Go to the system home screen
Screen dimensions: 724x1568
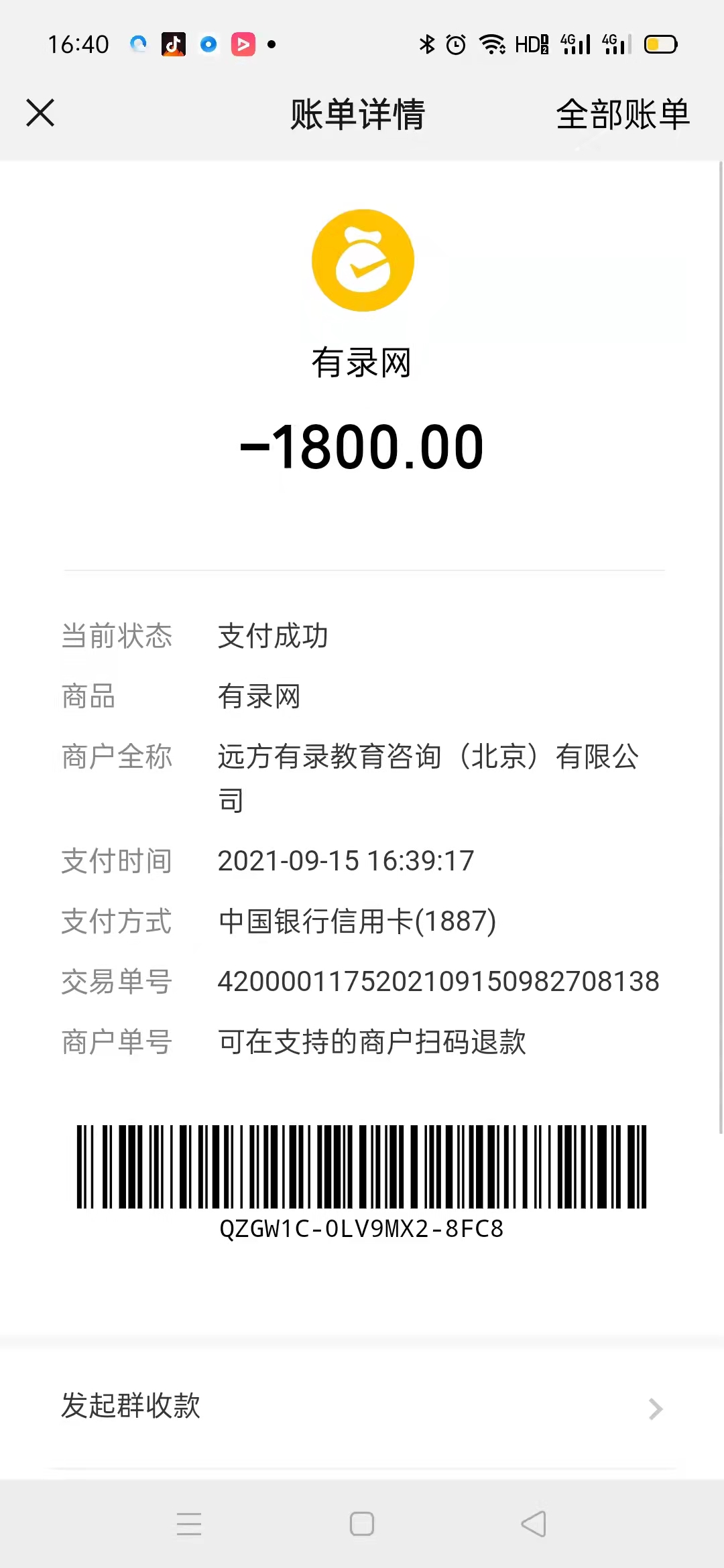coord(362,1524)
